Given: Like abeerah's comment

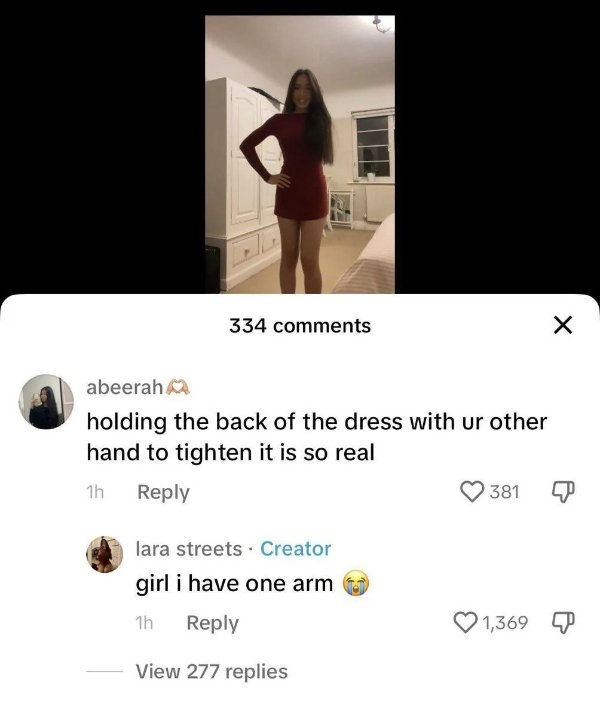Looking at the screenshot, I should coord(470,492).
